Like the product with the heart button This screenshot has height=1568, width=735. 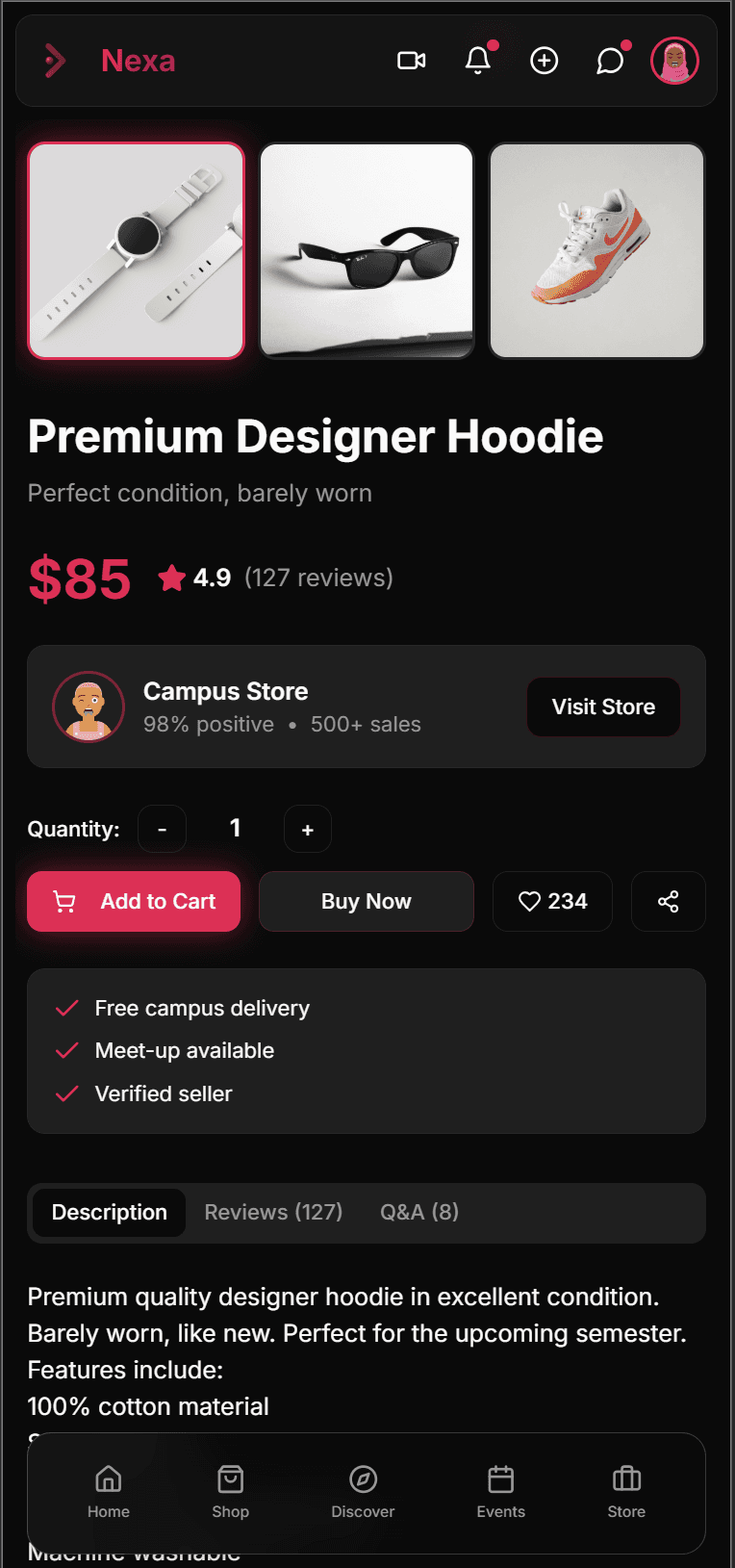coord(551,901)
